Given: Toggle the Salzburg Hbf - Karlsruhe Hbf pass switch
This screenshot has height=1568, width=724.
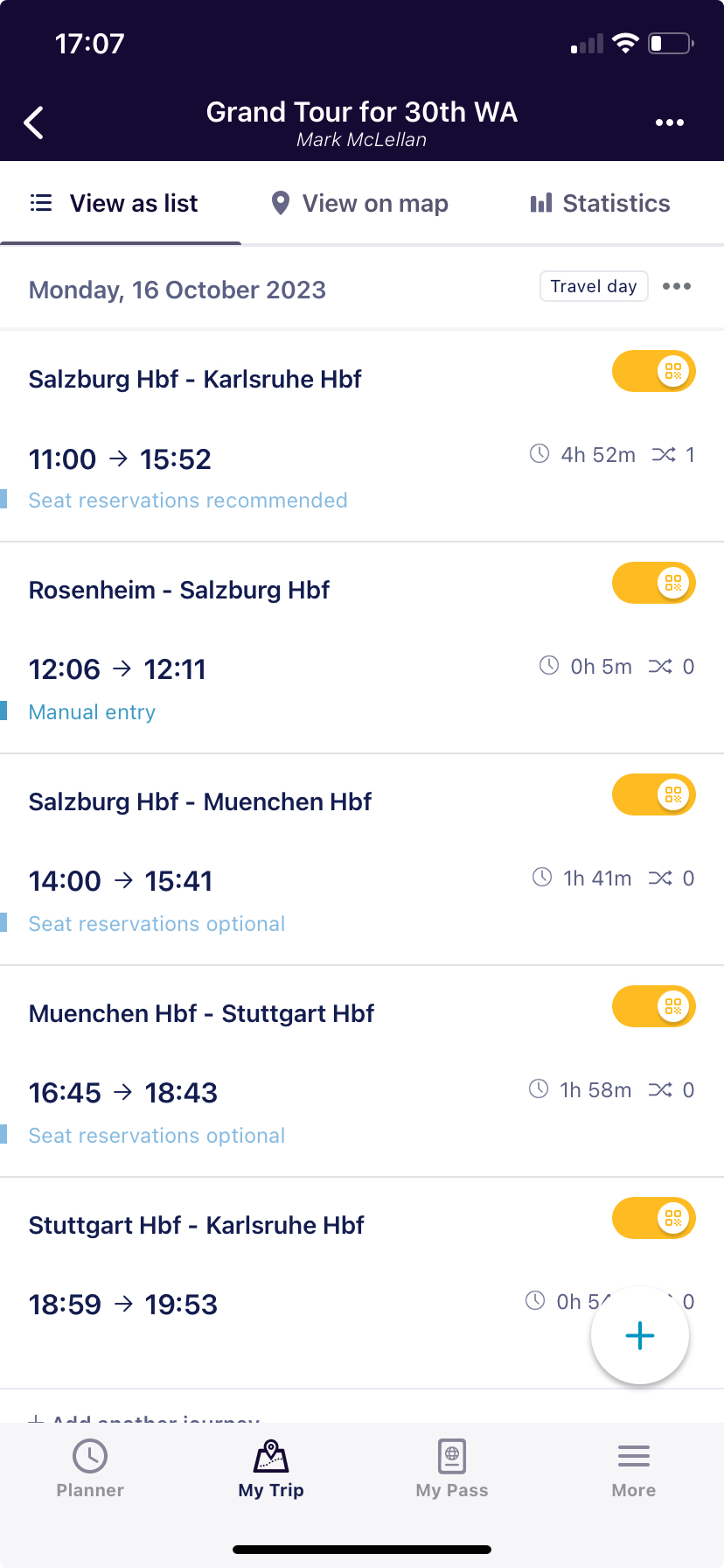Looking at the screenshot, I should point(654,371).
